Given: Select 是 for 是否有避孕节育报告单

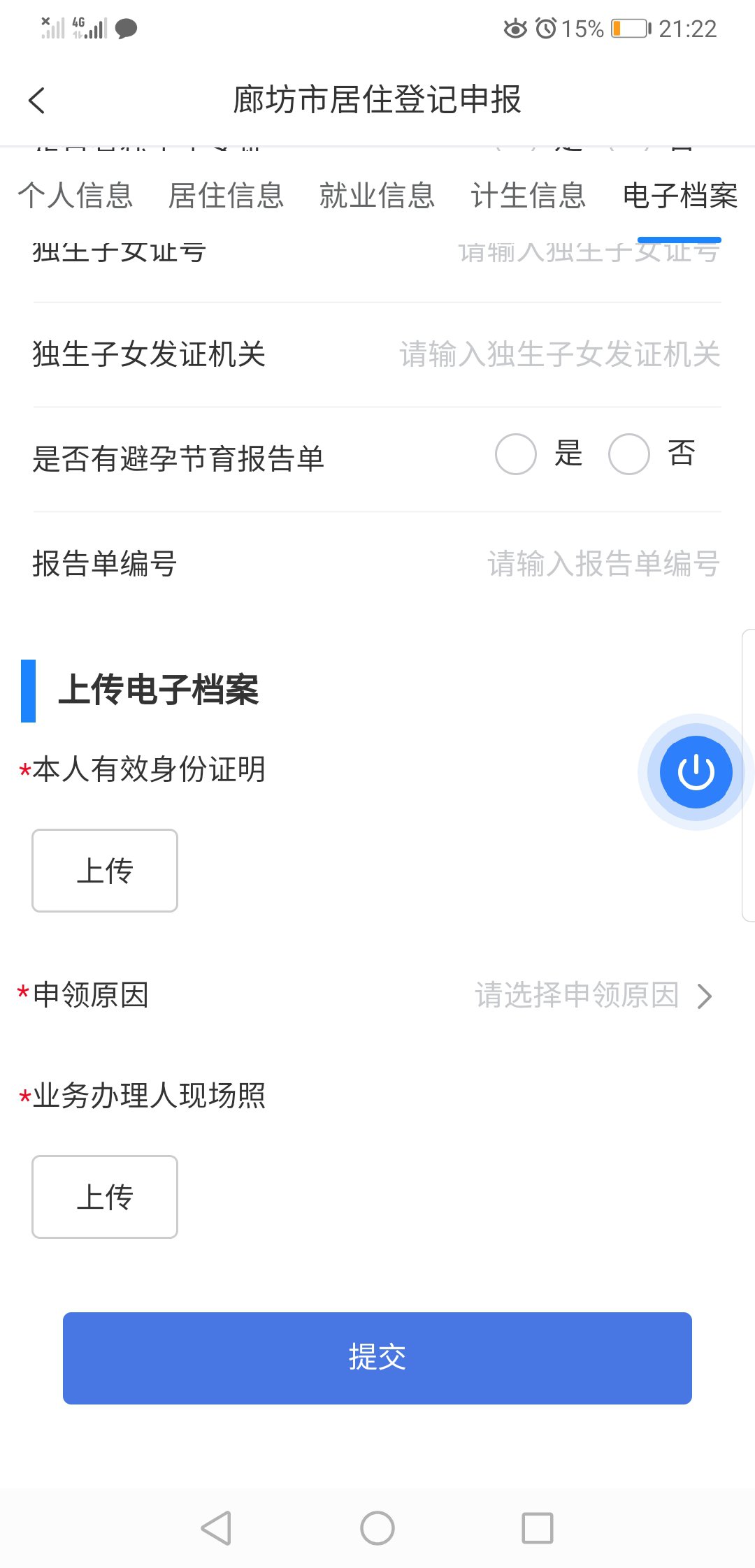Looking at the screenshot, I should click(516, 454).
